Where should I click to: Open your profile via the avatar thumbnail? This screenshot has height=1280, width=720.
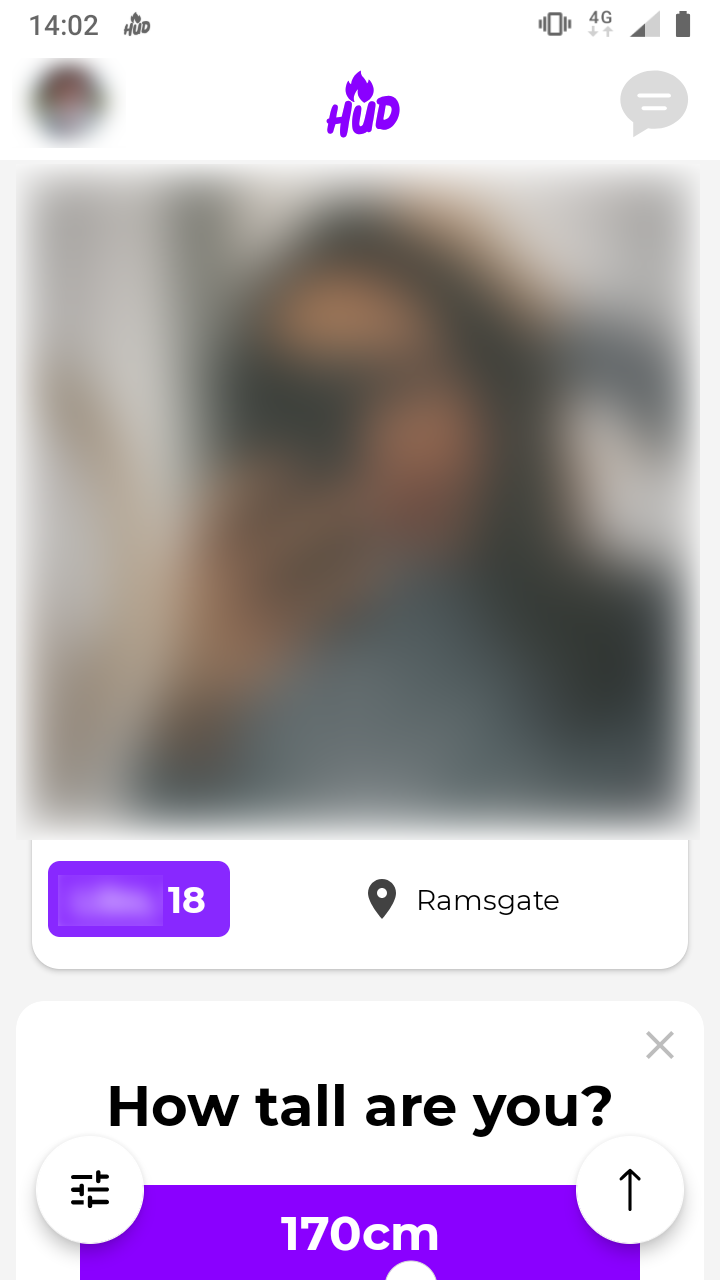(66, 102)
